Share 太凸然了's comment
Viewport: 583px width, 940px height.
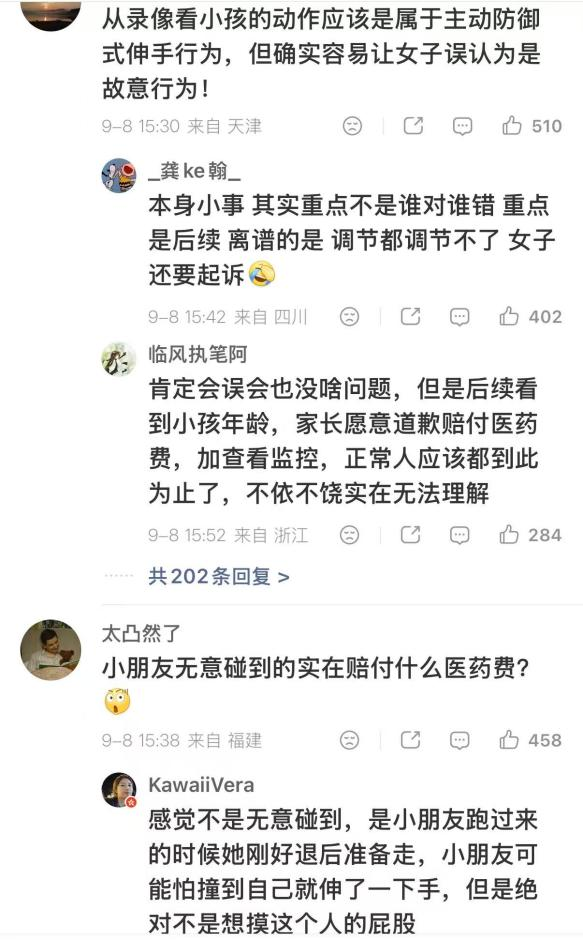pyautogui.click(x=410, y=740)
